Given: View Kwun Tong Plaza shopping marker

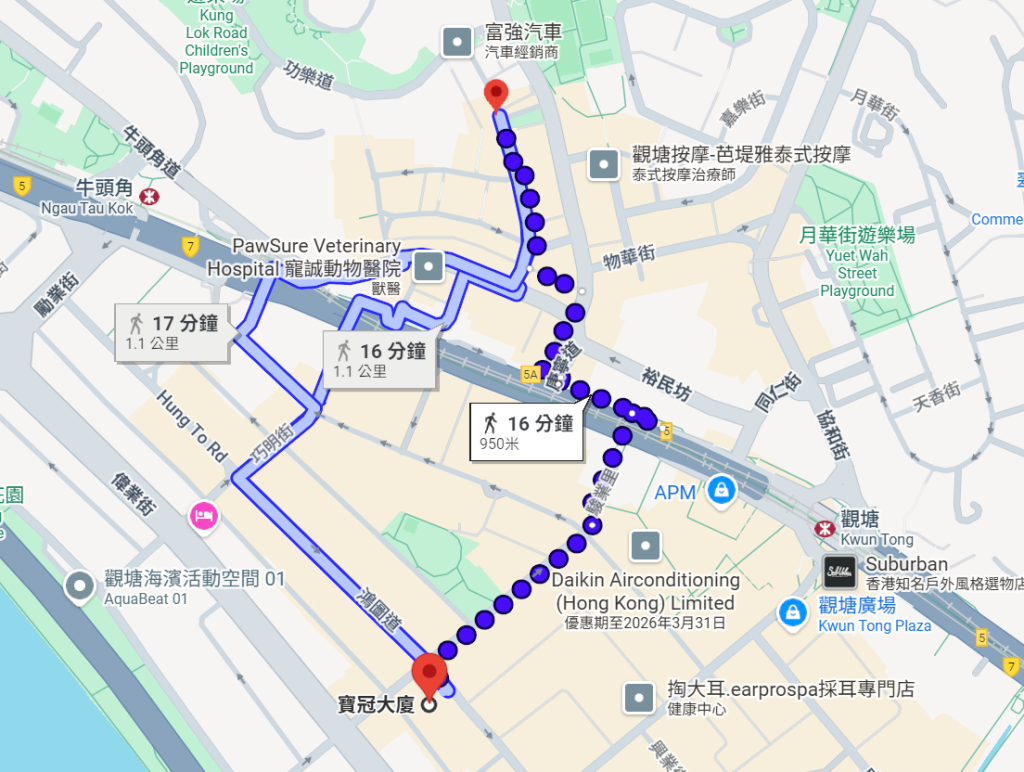Looking at the screenshot, I should [x=792, y=613].
